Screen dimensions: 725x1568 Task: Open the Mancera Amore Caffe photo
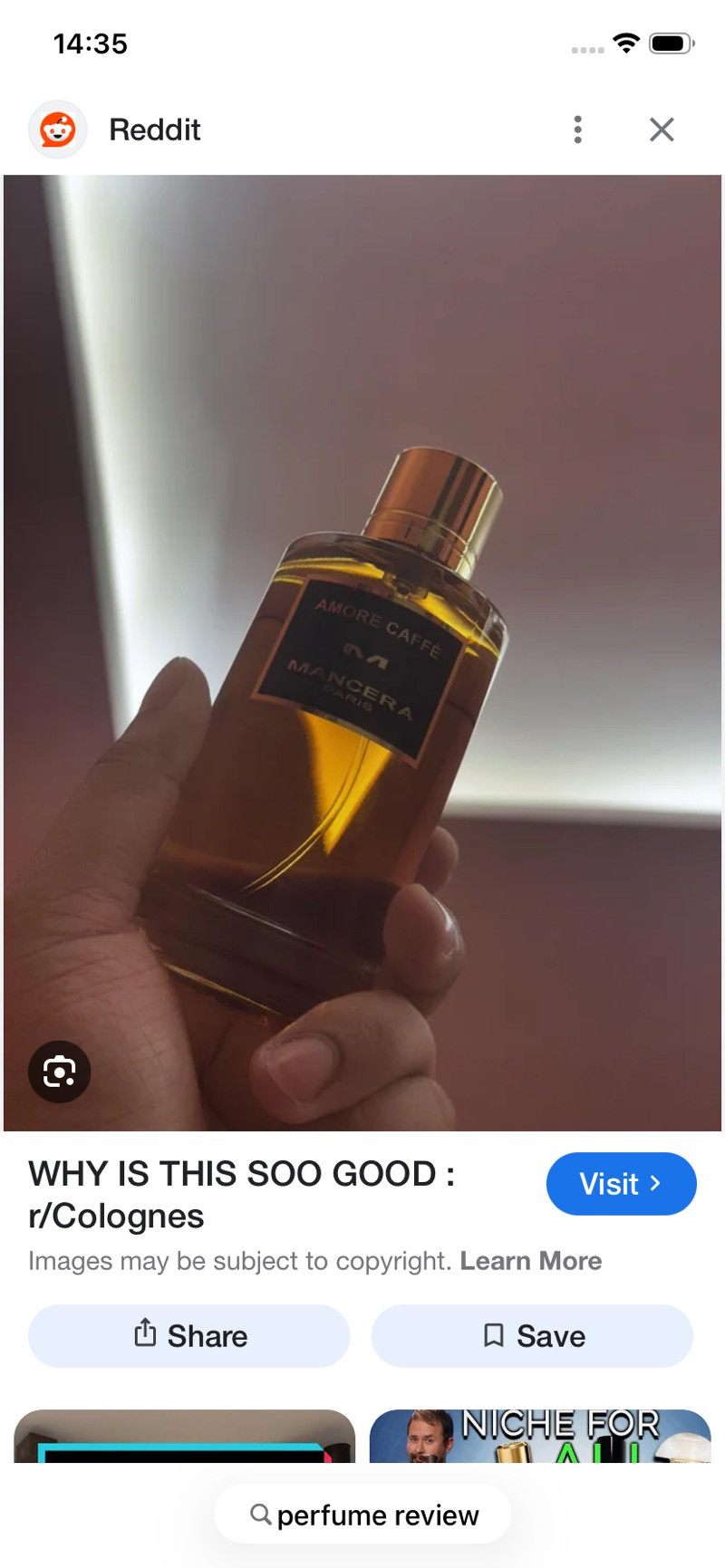(x=362, y=652)
